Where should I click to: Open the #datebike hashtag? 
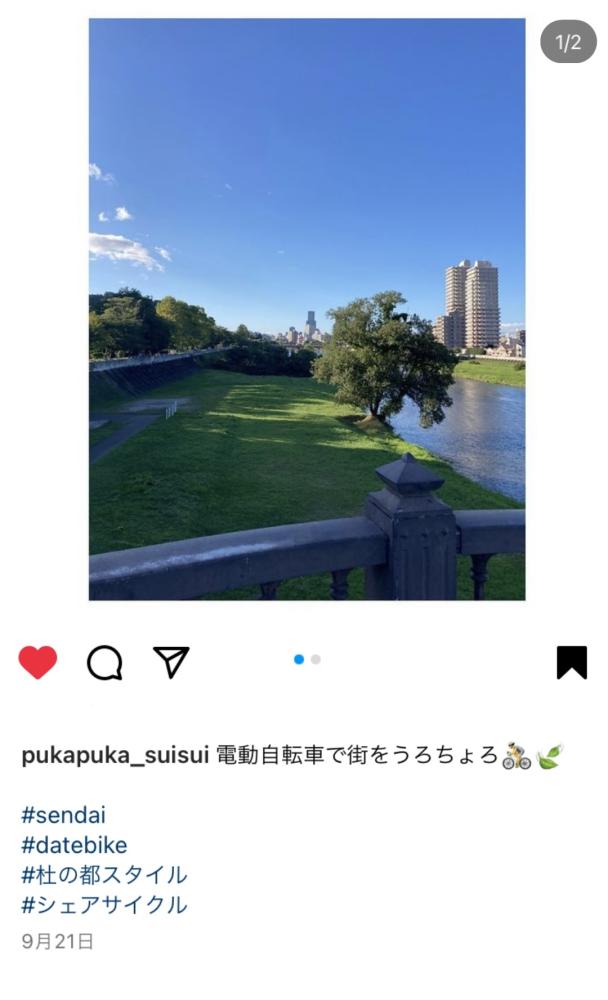pyautogui.click(x=74, y=845)
